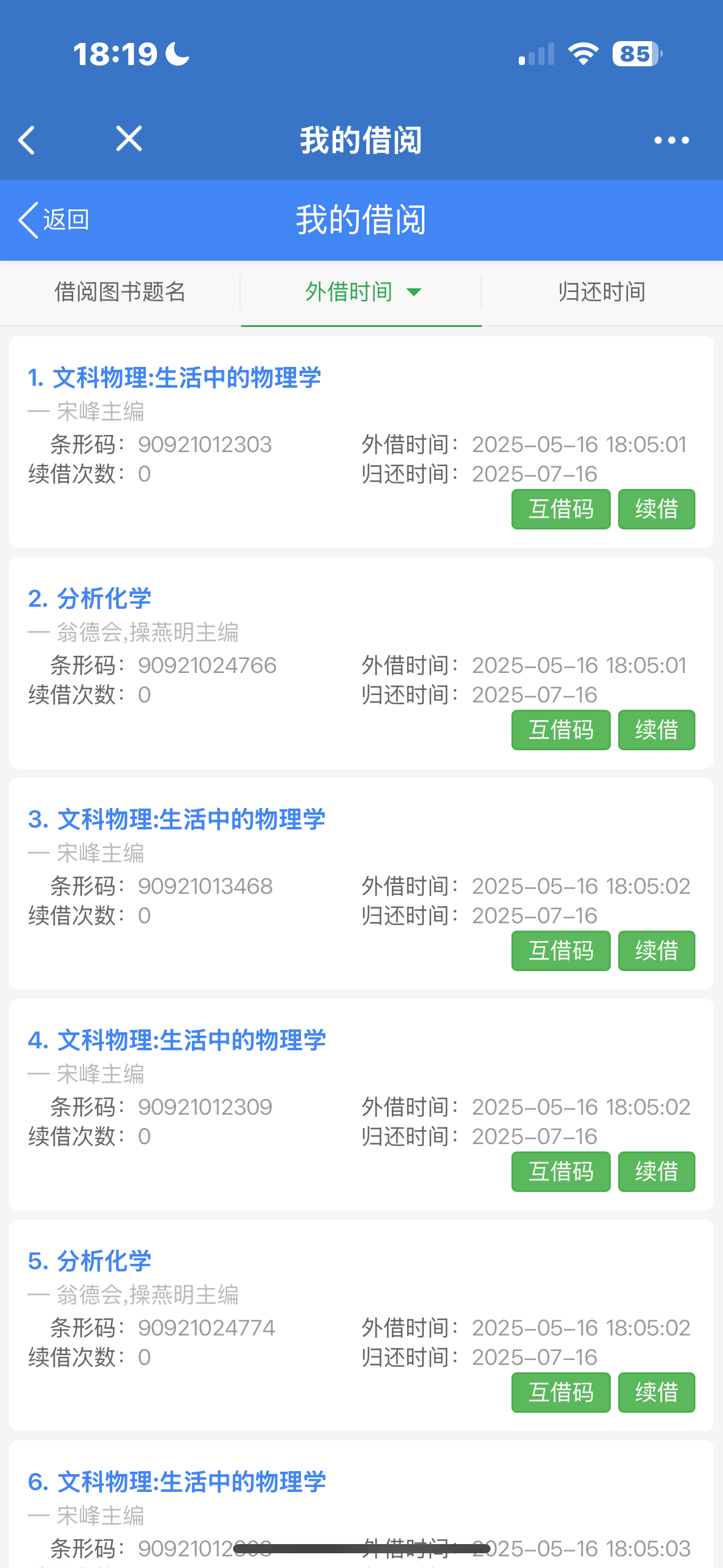
Task: Renew (续借) book with barcode 90921024774
Action: [x=656, y=1393]
